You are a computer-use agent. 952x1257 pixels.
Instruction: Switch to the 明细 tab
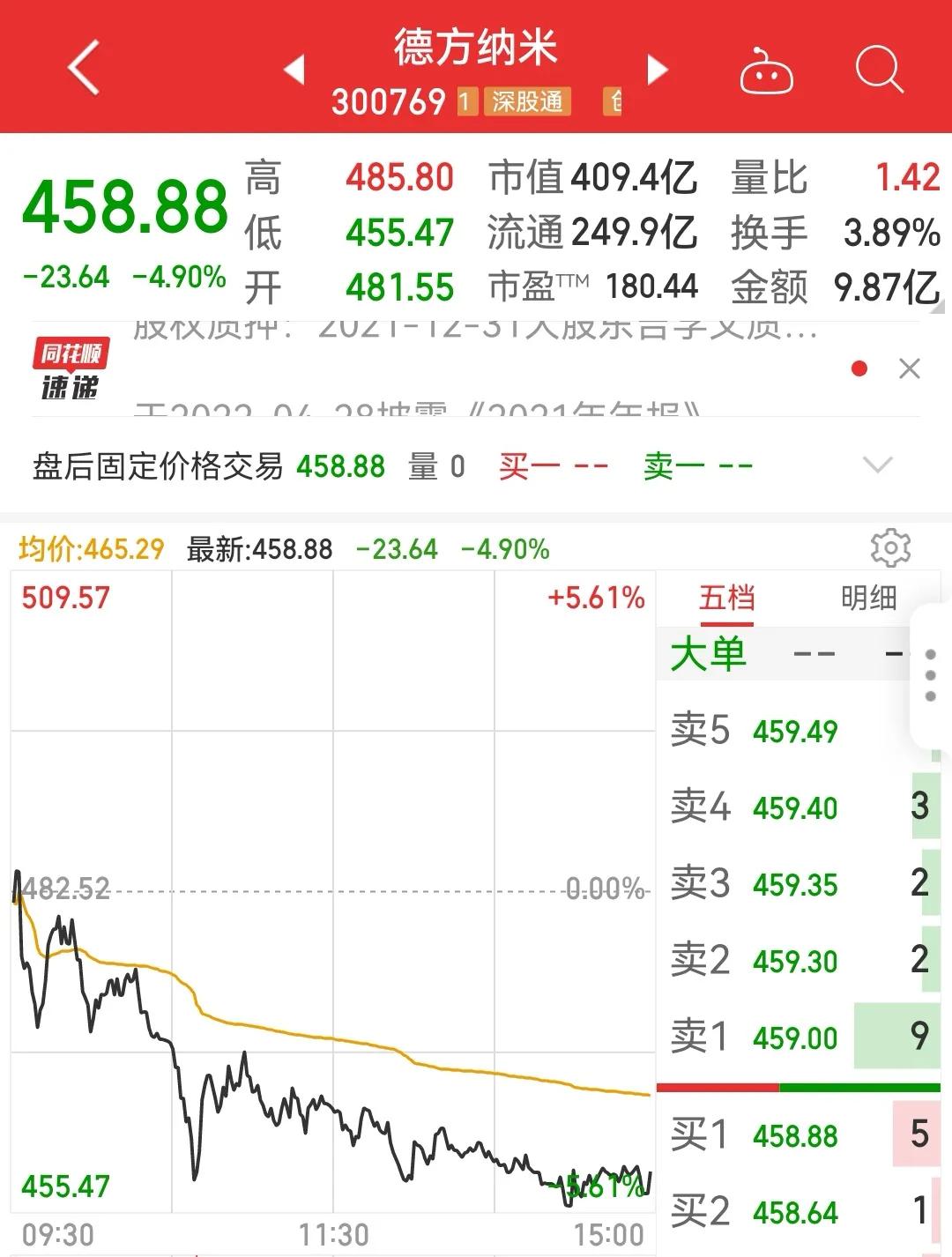tap(867, 598)
